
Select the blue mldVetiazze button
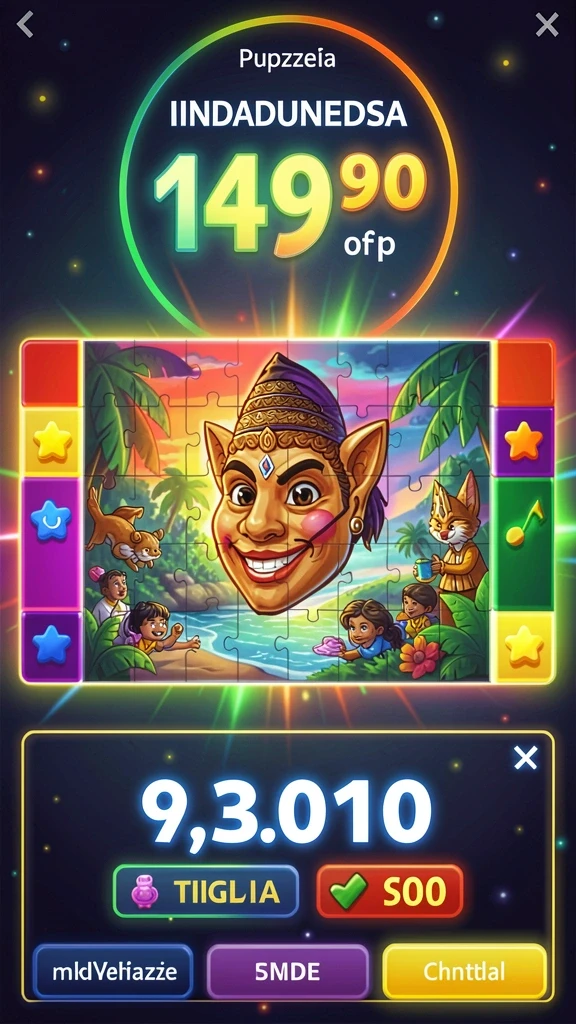pyautogui.click(x=114, y=972)
